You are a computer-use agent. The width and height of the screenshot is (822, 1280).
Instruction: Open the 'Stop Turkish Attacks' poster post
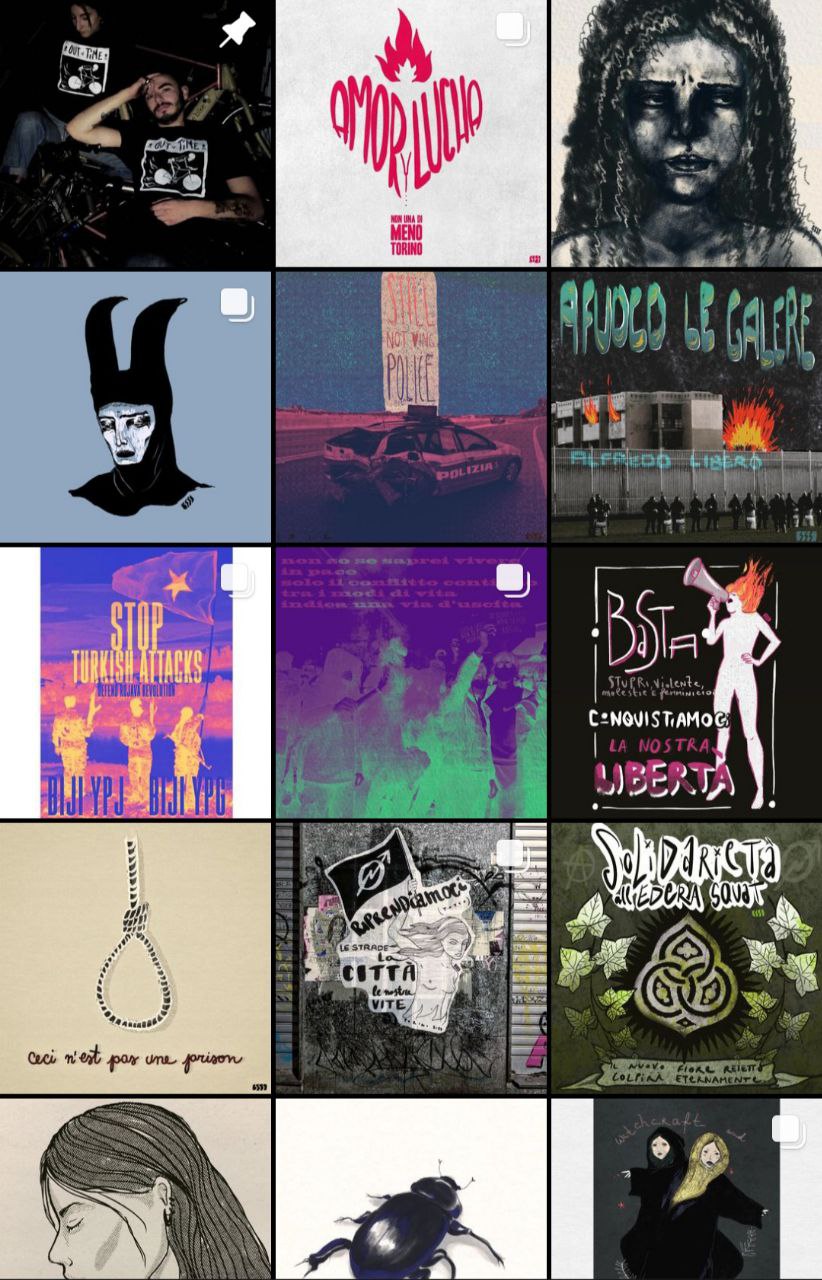(135, 682)
